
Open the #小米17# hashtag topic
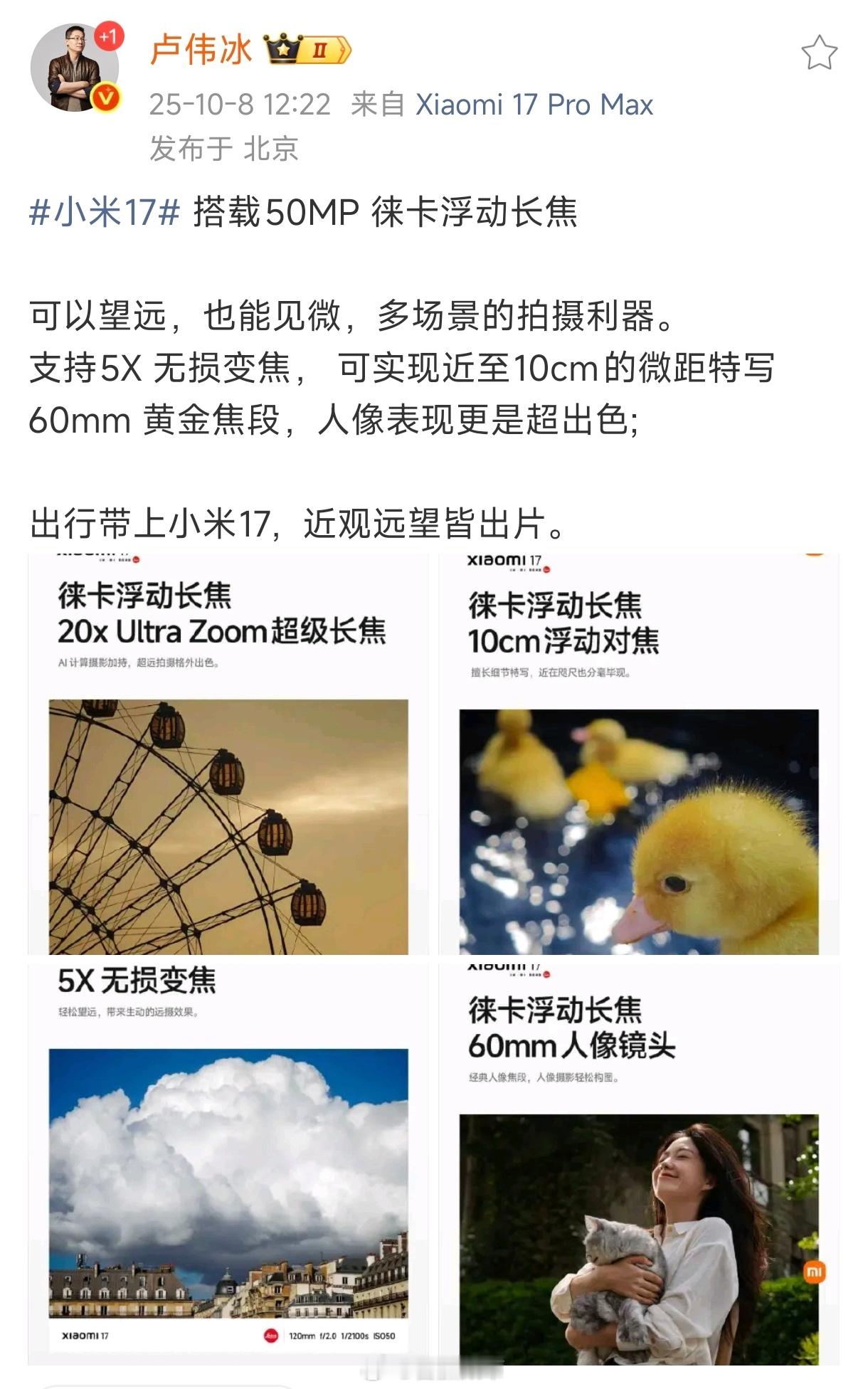104,213
